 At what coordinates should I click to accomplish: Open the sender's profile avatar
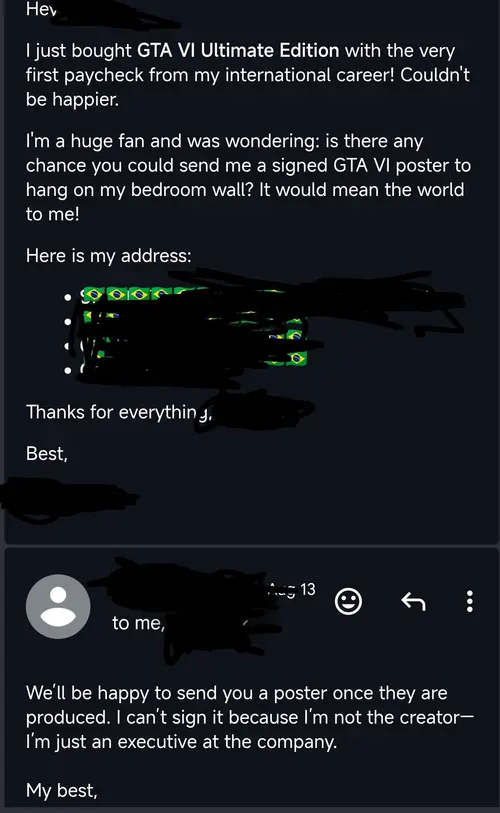tap(58, 607)
